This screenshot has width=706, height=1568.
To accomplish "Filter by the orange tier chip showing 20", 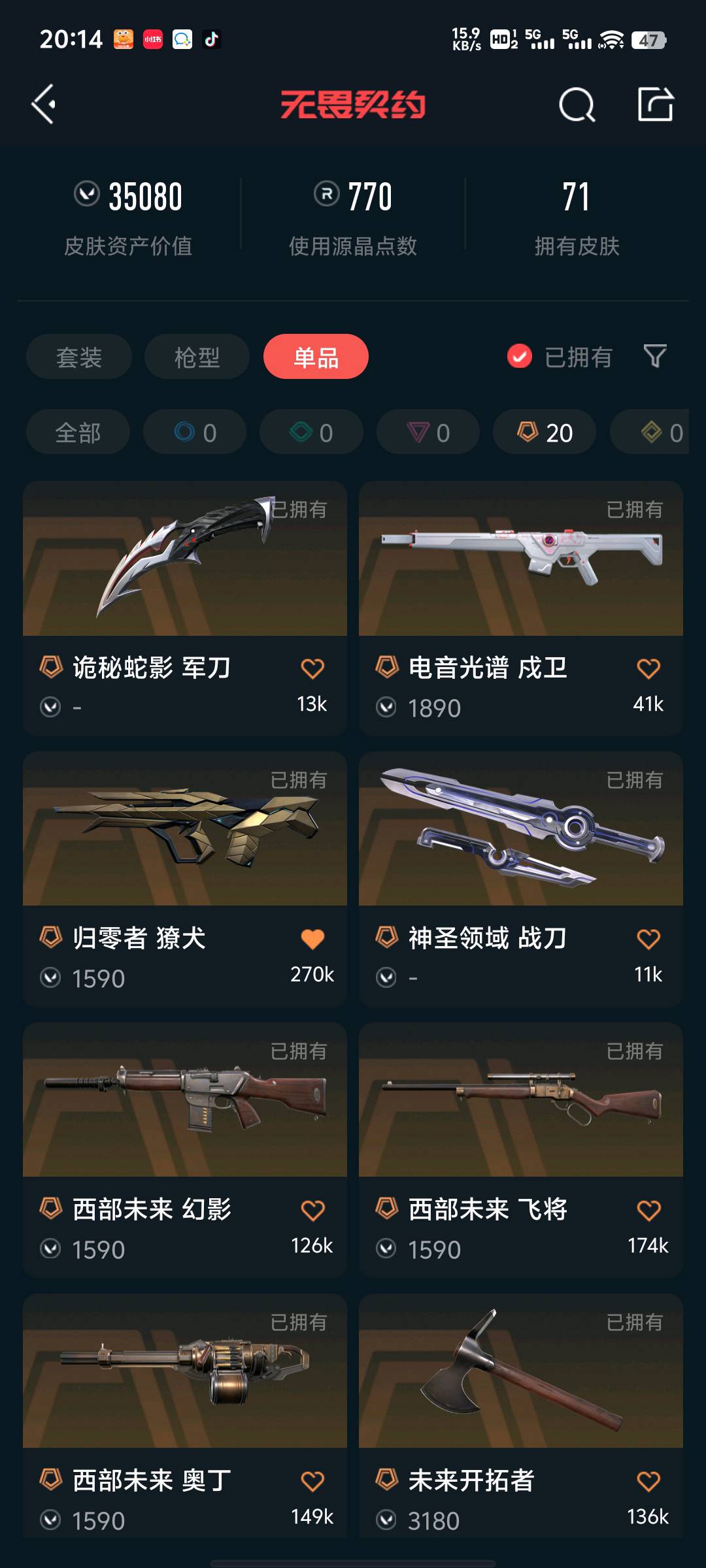I will [x=545, y=432].
